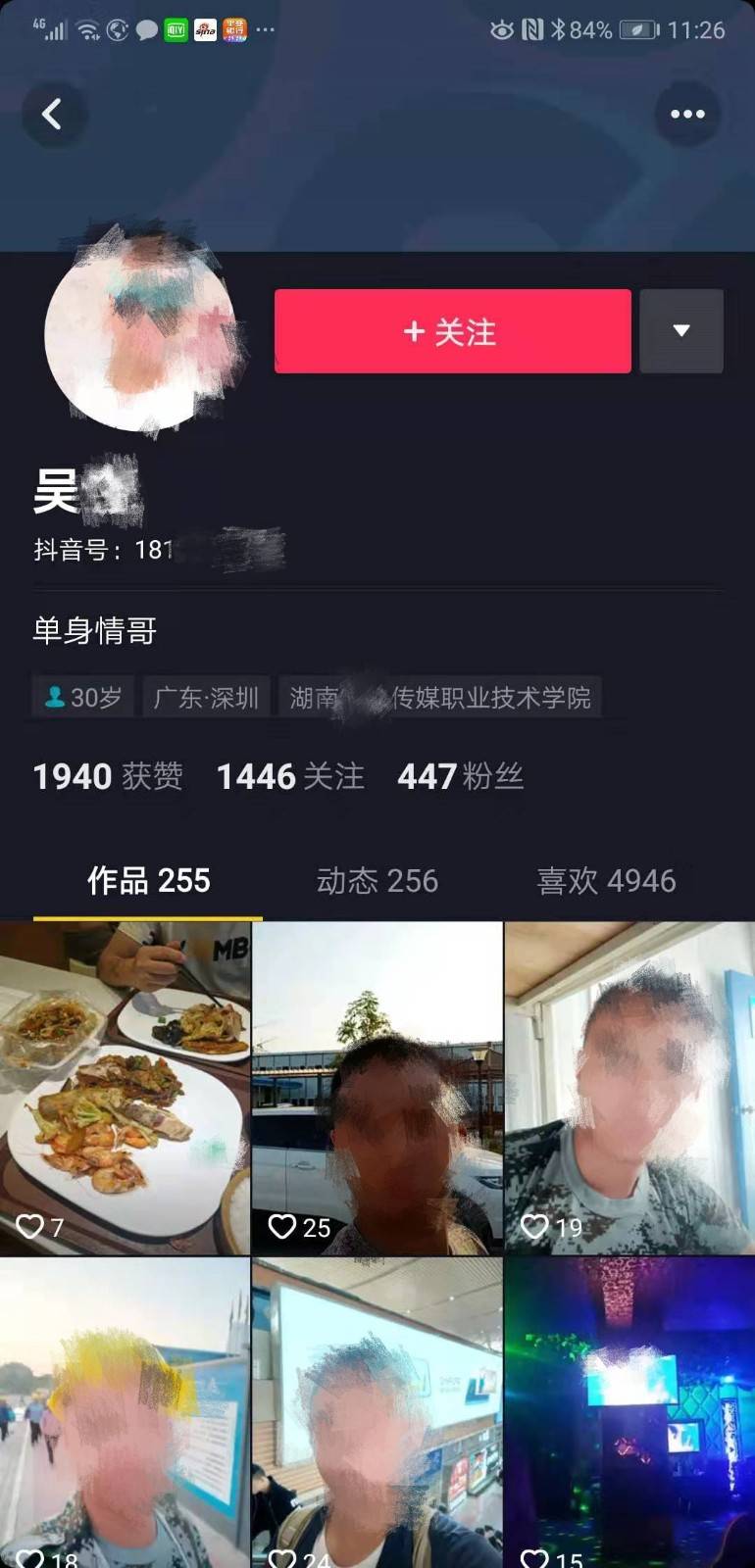Open the video with 19 likes
Screen dimensions: 755x1568
[629, 1088]
